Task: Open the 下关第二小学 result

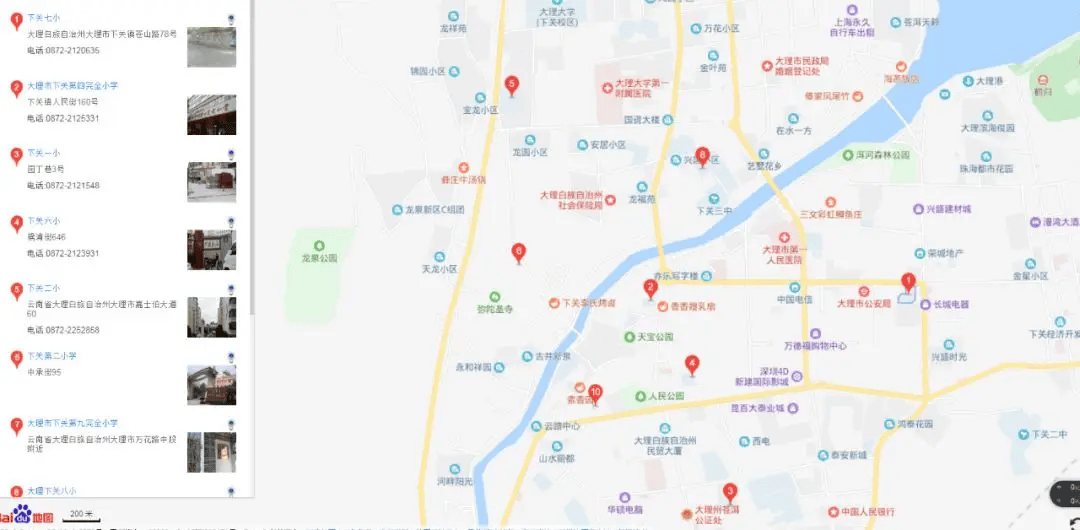Action: [x=51, y=356]
